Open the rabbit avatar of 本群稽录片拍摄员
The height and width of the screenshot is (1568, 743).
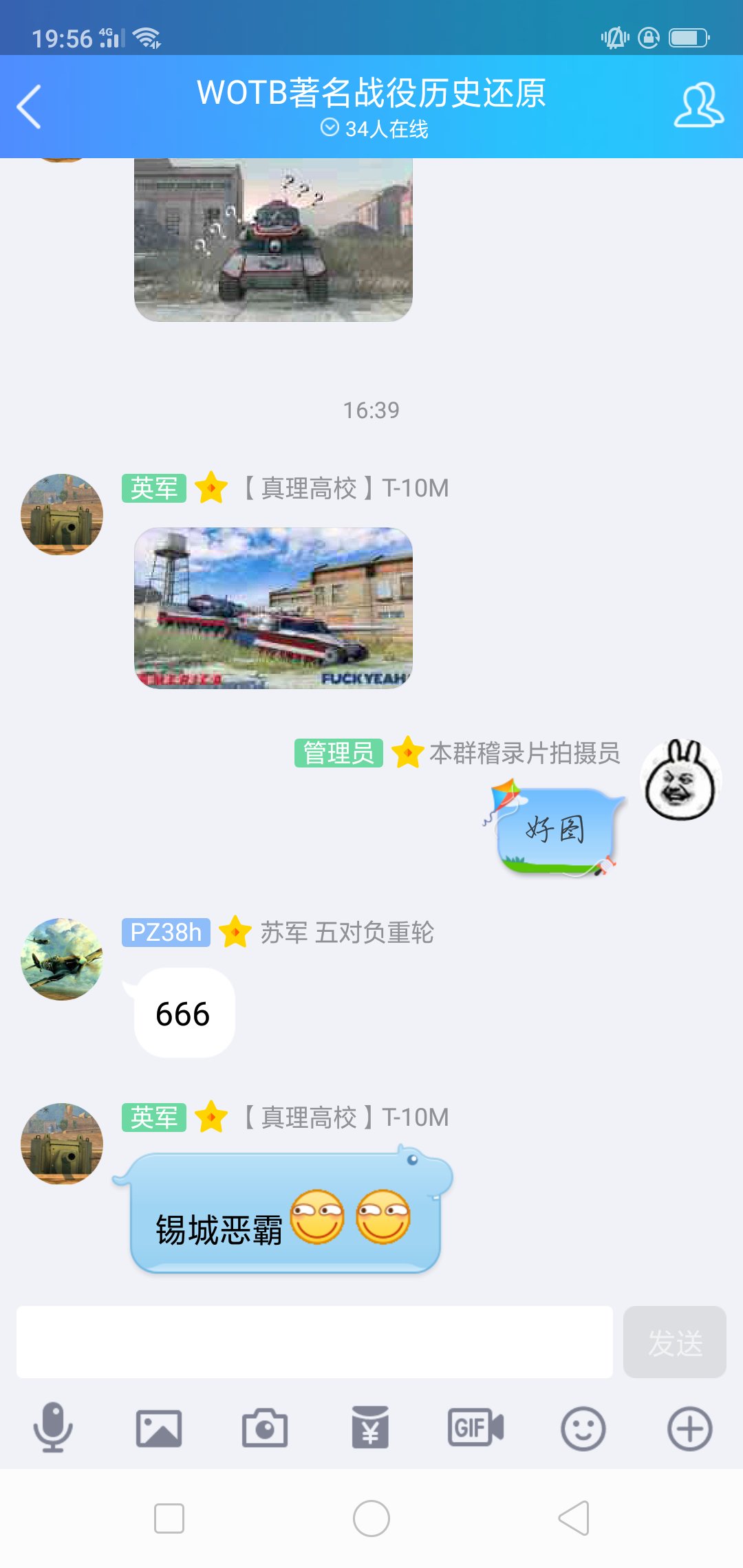pos(681,781)
